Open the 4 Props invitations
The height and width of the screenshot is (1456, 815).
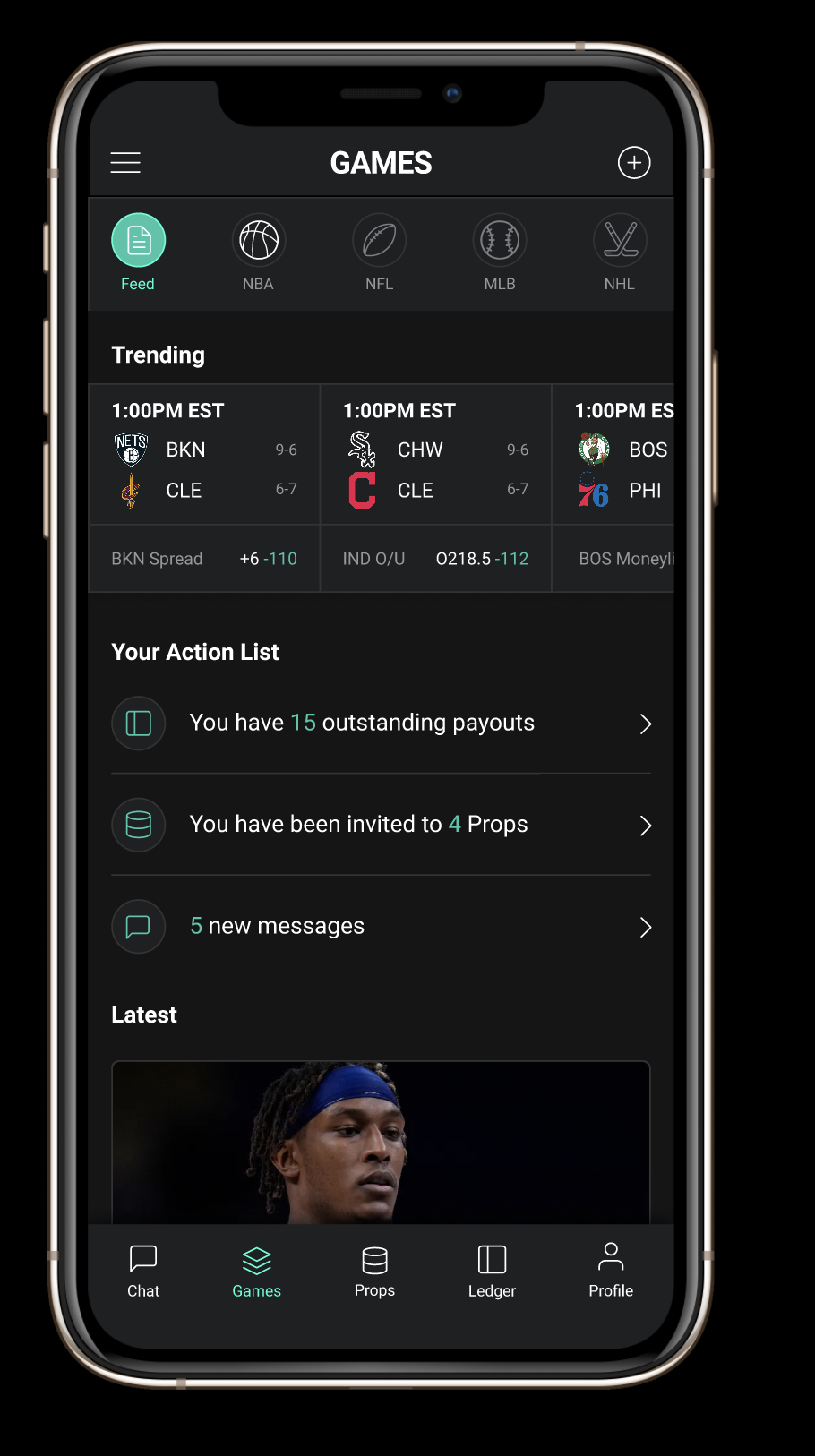(x=381, y=825)
